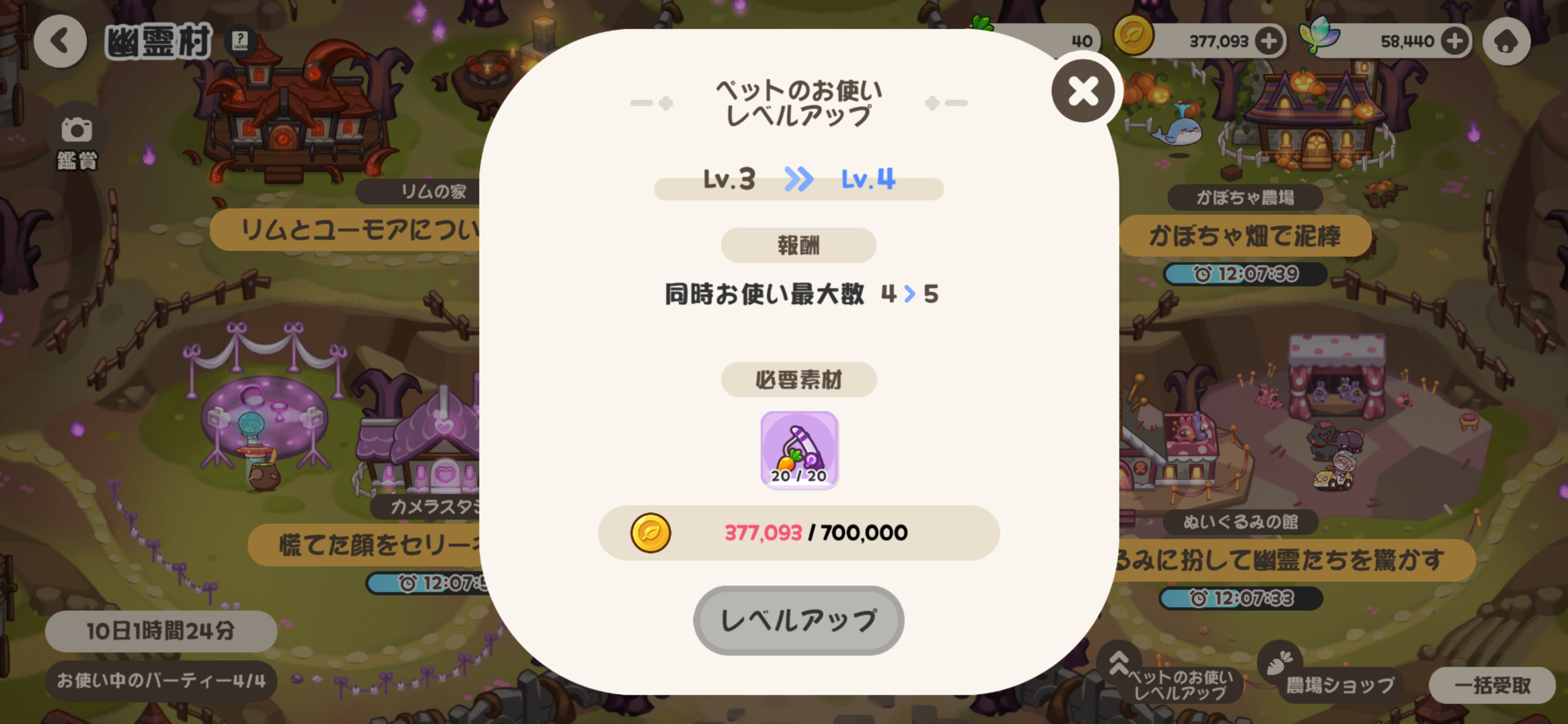Open the 幽霊村 help question mark

click(241, 41)
